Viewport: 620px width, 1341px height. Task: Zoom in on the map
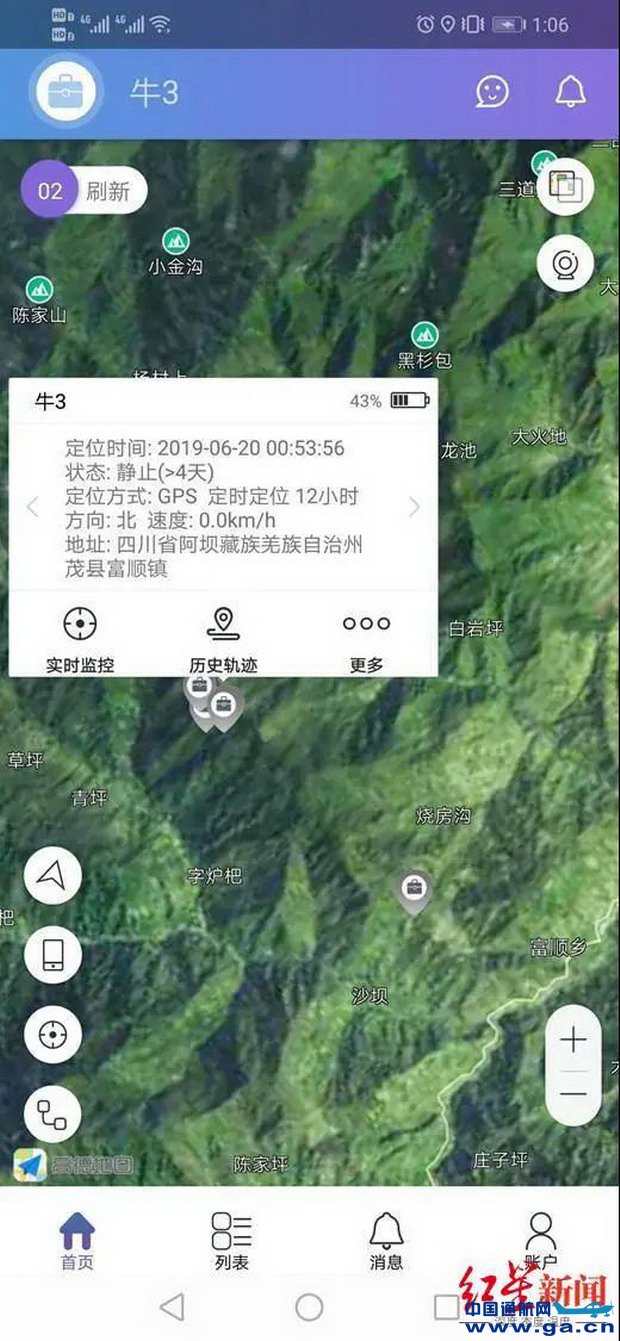[x=573, y=1041]
